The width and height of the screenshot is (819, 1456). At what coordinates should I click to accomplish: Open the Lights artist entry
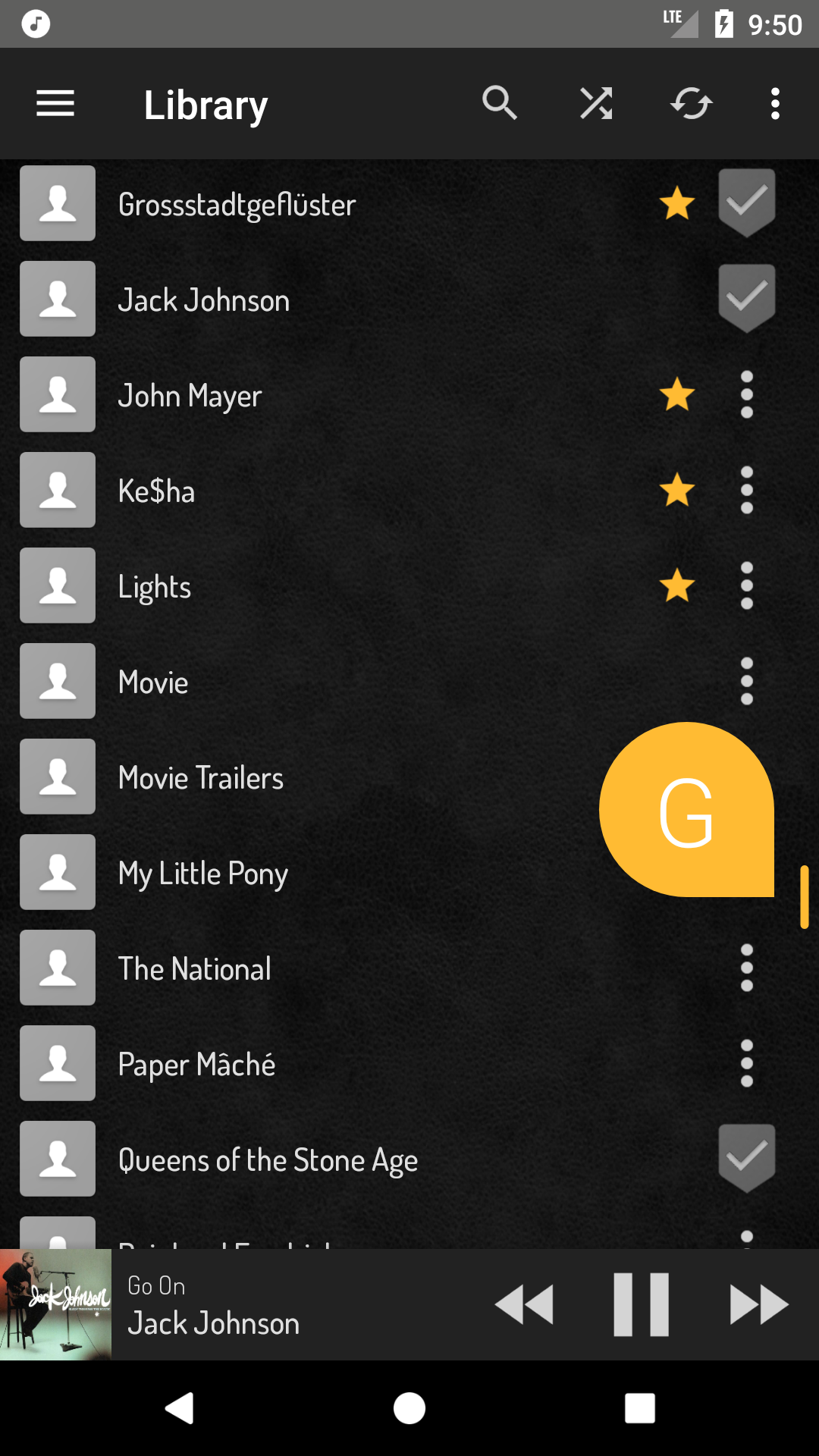click(x=155, y=587)
